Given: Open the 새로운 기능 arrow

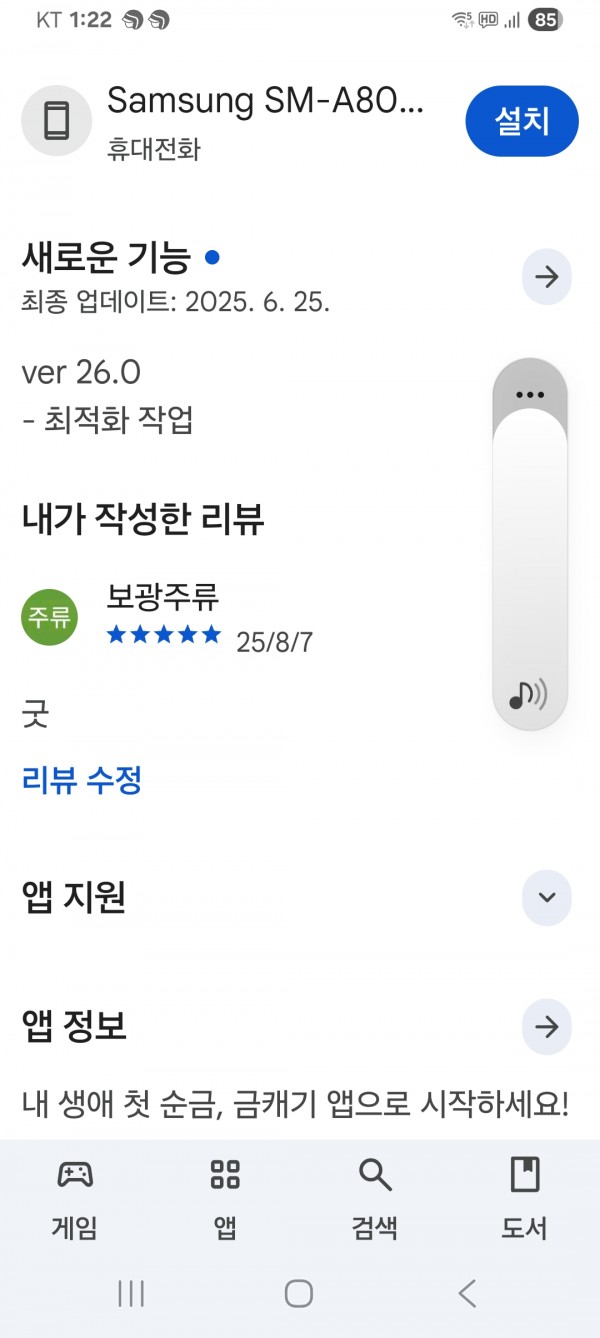Looking at the screenshot, I should pyautogui.click(x=547, y=277).
